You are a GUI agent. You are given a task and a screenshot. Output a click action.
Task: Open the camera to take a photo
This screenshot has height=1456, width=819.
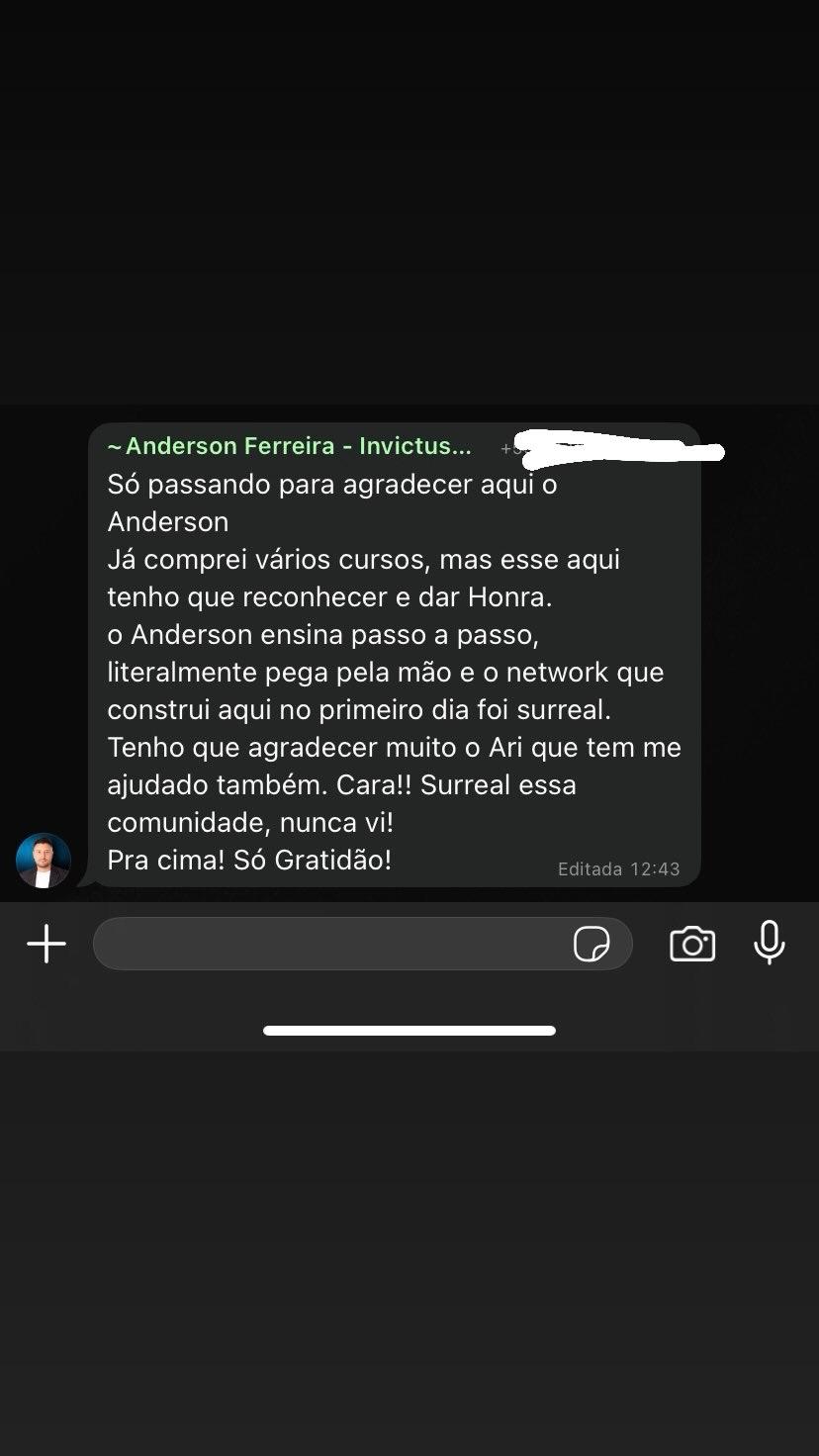[x=692, y=944]
